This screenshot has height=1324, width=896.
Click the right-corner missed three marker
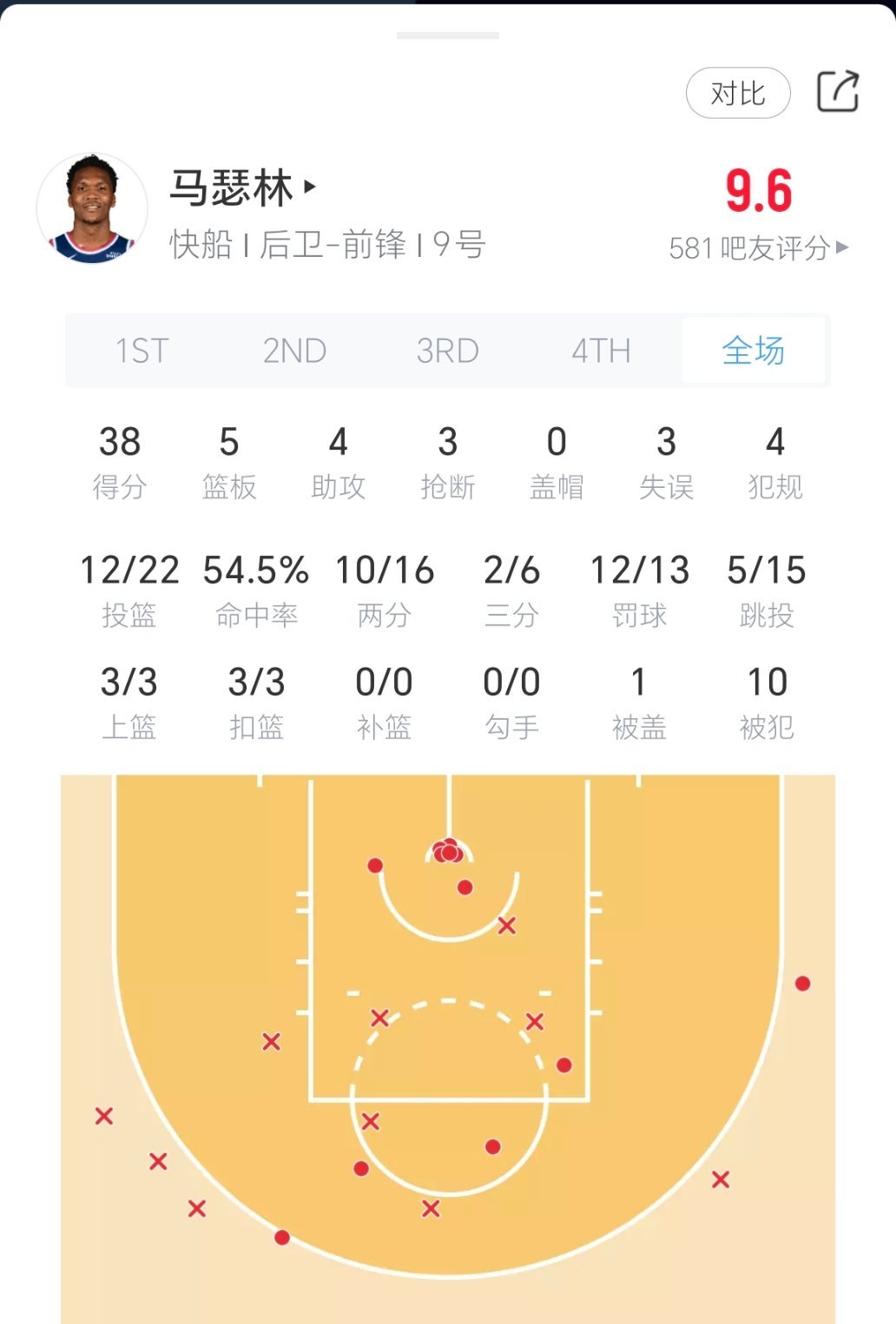(x=721, y=1179)
